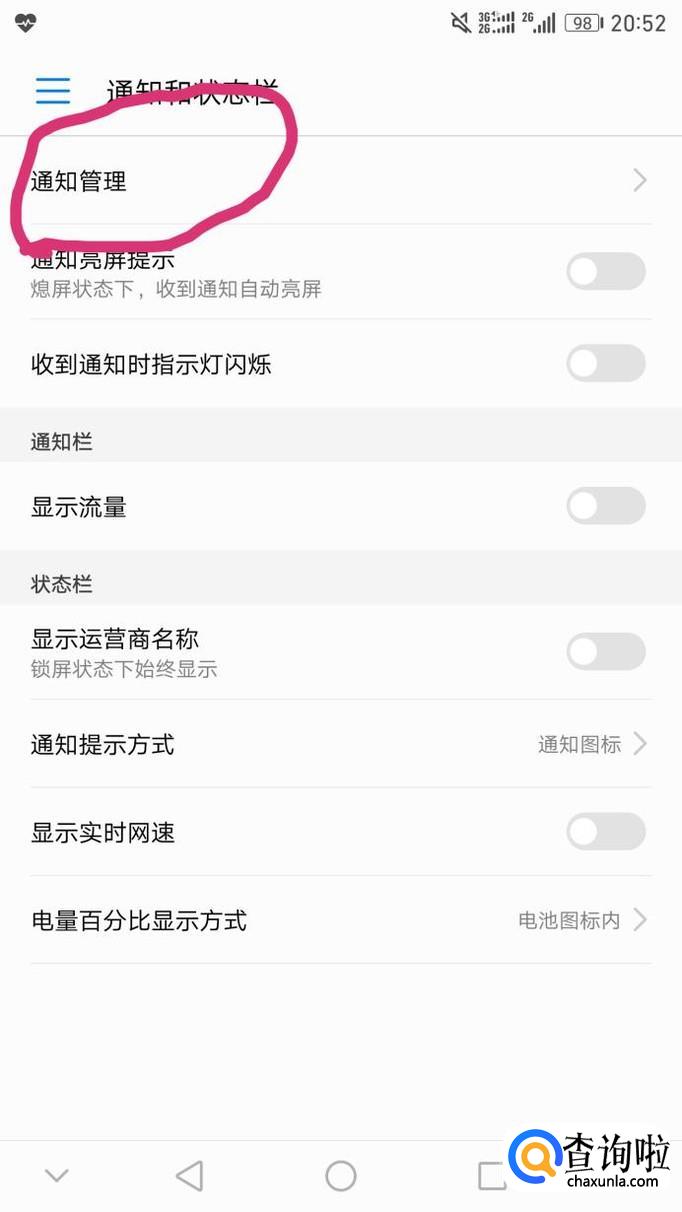Go to home screen via home button
The image size is (682, 1212).
pos(341,1176)
